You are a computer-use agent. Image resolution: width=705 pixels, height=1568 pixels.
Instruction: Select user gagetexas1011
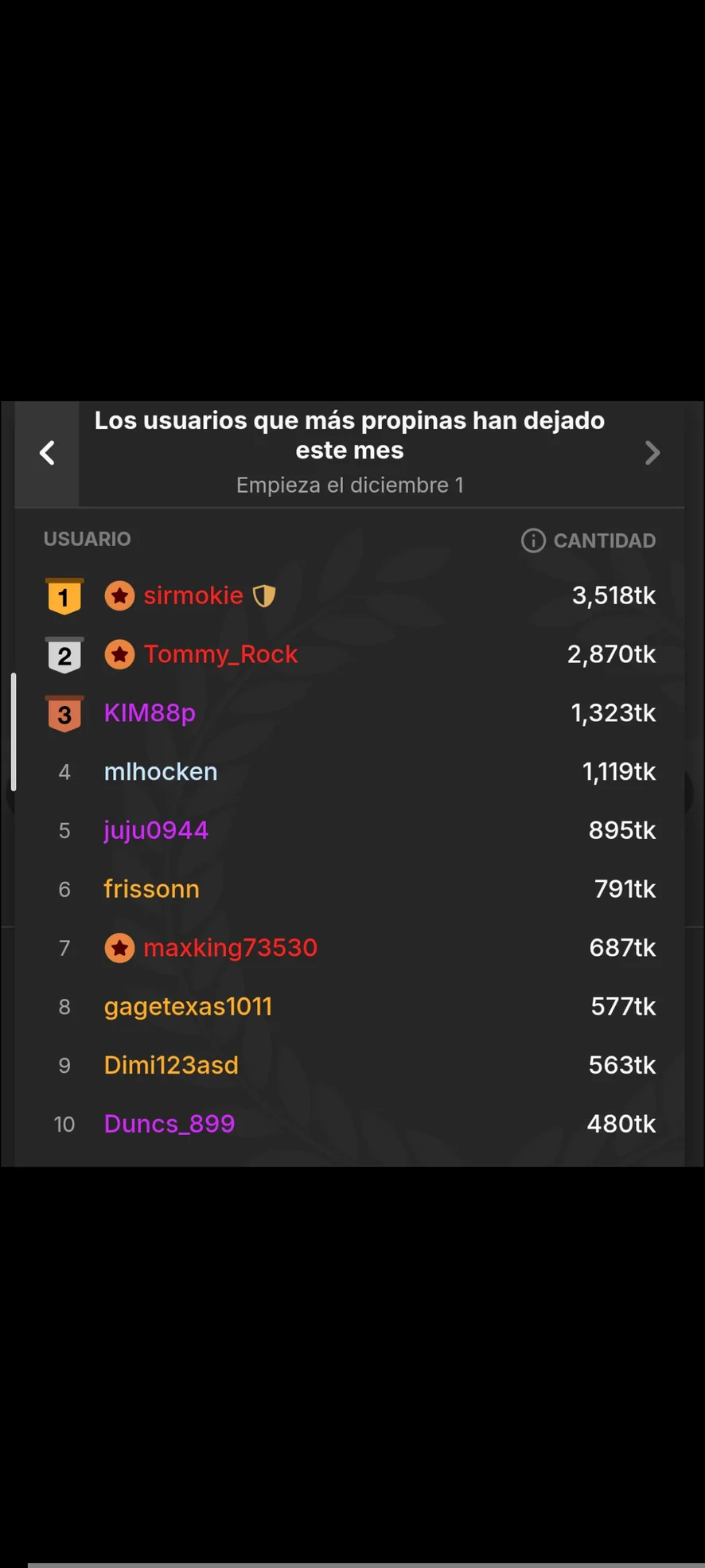188,1007
